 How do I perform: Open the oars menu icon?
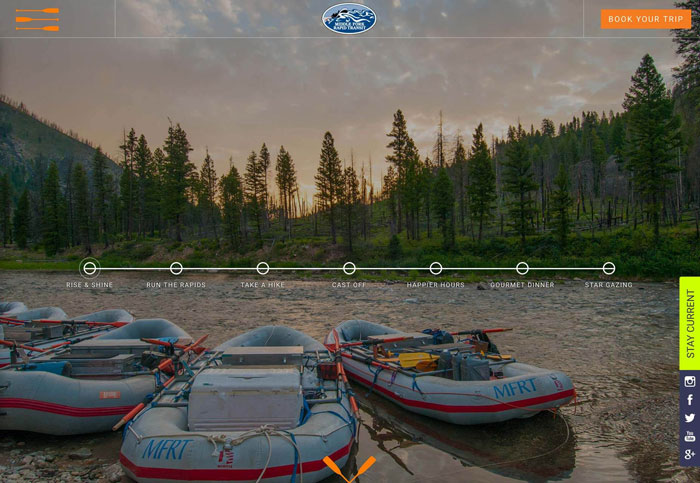[37, 19]
